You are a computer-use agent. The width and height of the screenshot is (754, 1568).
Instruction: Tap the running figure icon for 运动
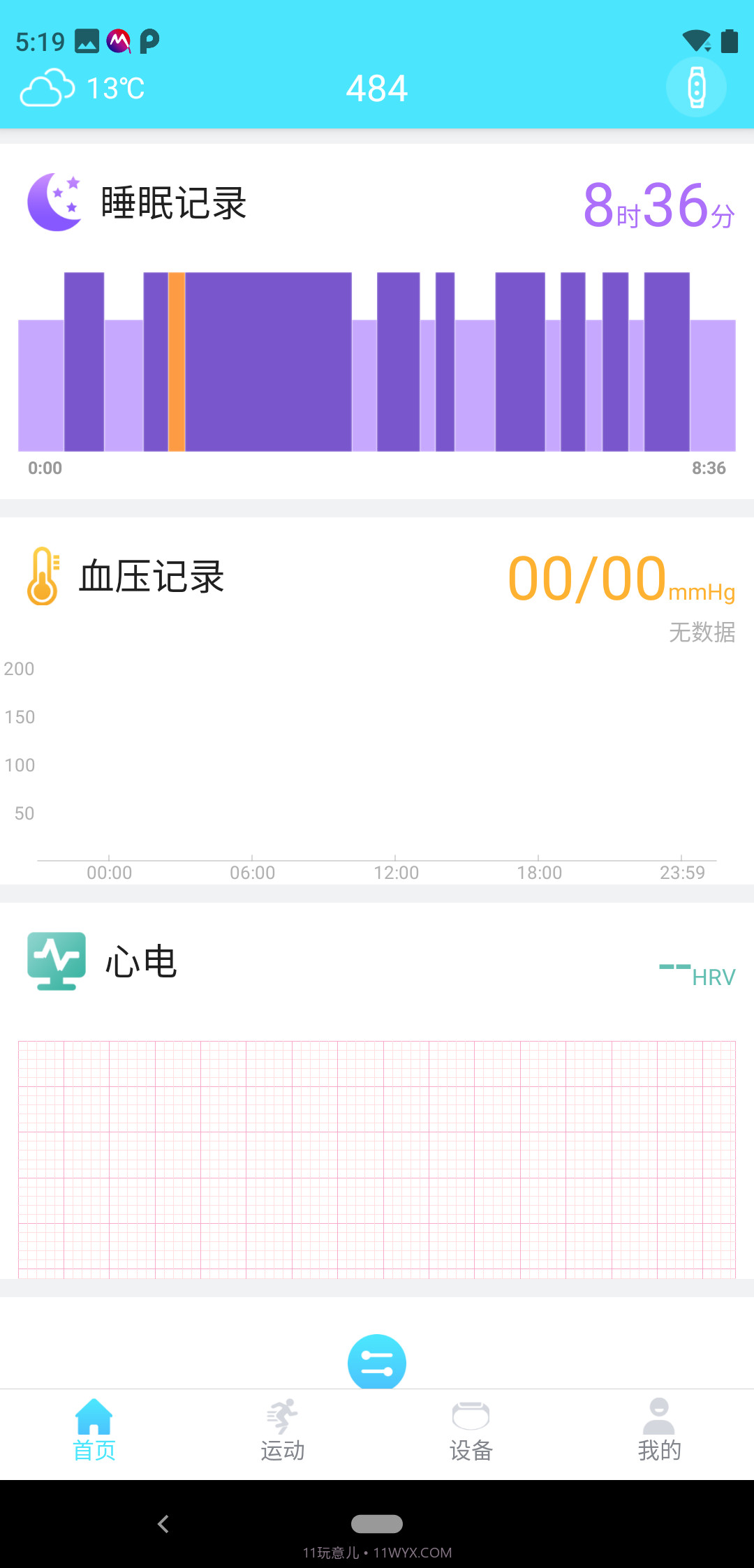point(282,1412)
